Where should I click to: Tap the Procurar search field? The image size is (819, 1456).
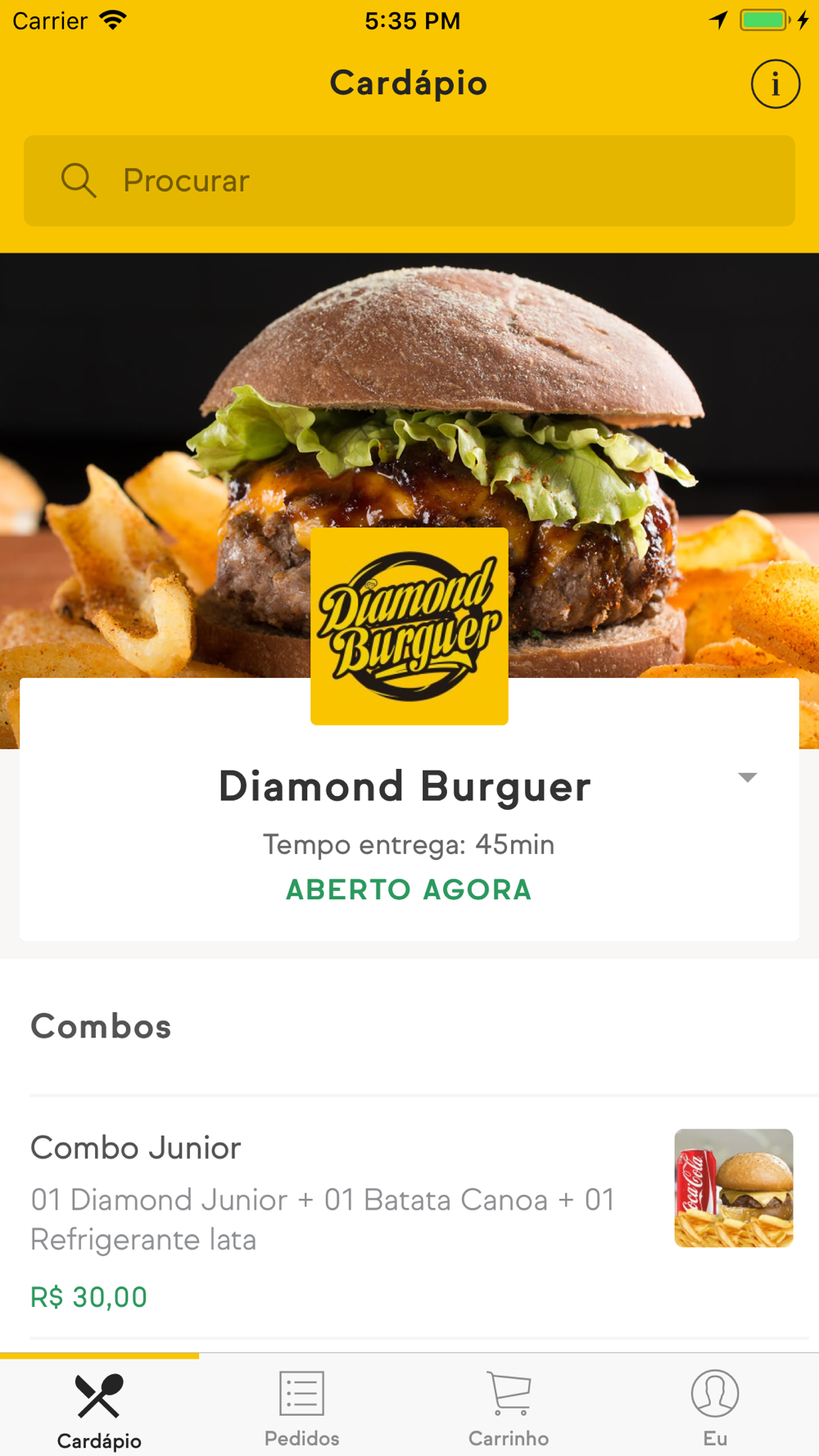coord(409,181)
